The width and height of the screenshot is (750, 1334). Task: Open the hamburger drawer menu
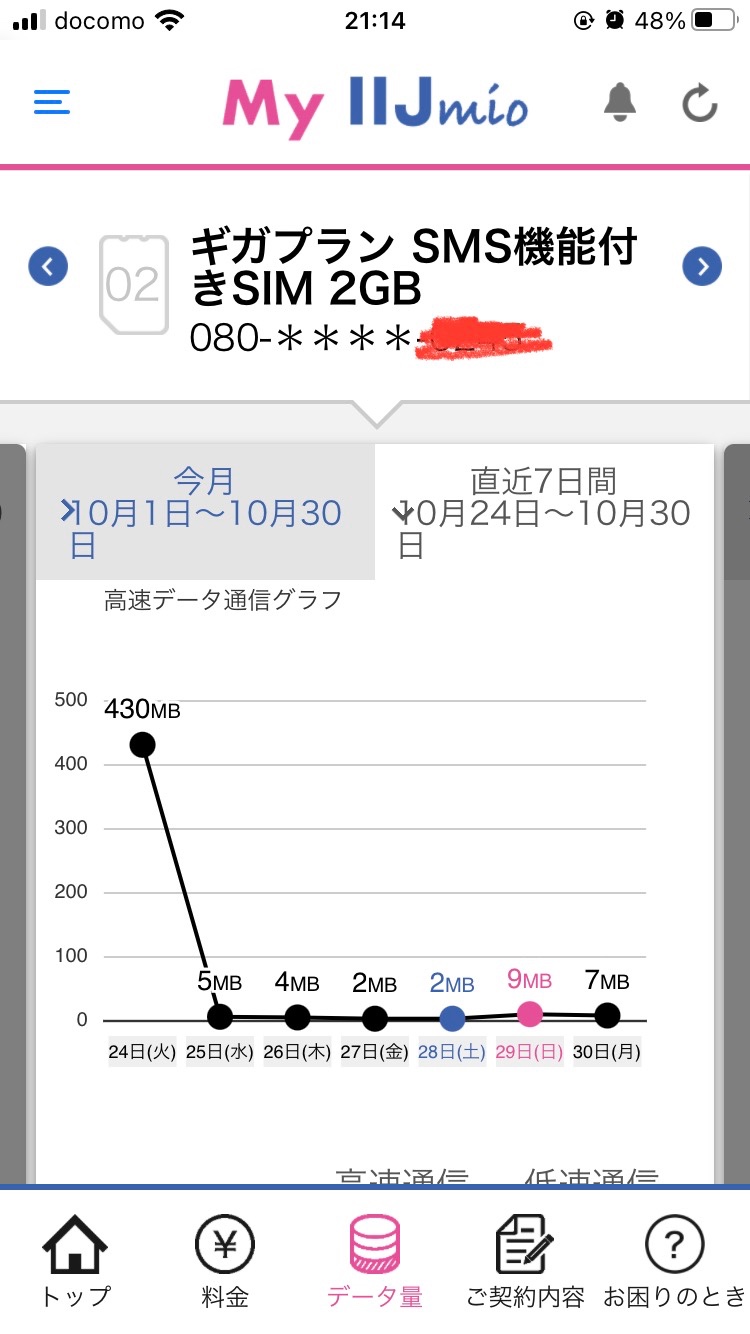tap(52, 102)
